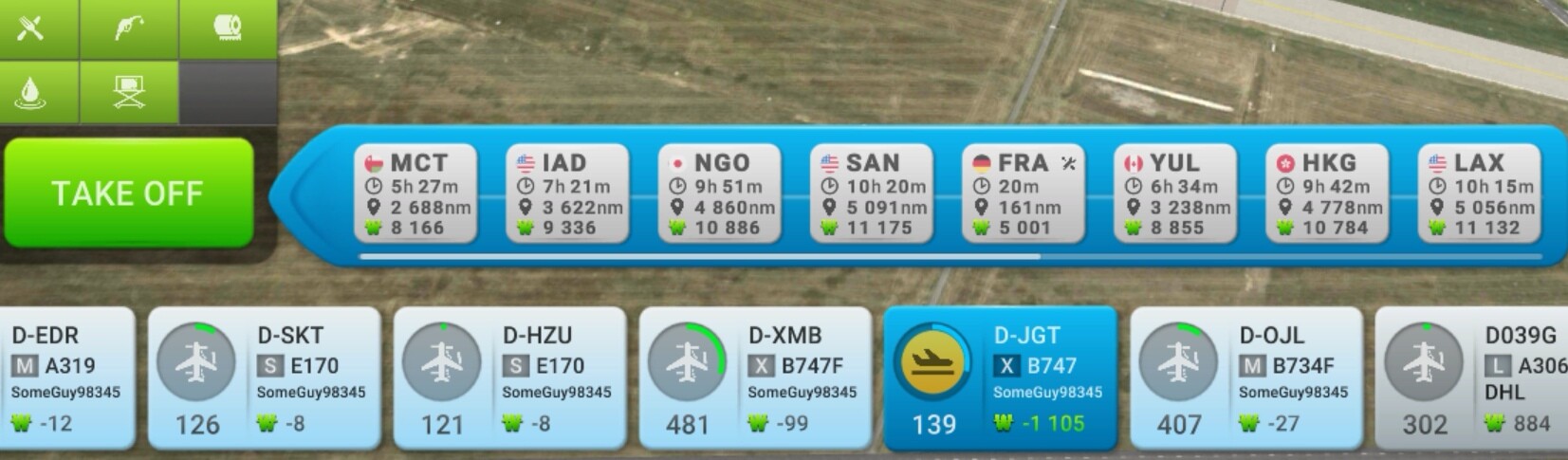This screenshot has width=1568, height=460.
Task: Tap the maintenance tools icon
Action: tap(31, 28)
